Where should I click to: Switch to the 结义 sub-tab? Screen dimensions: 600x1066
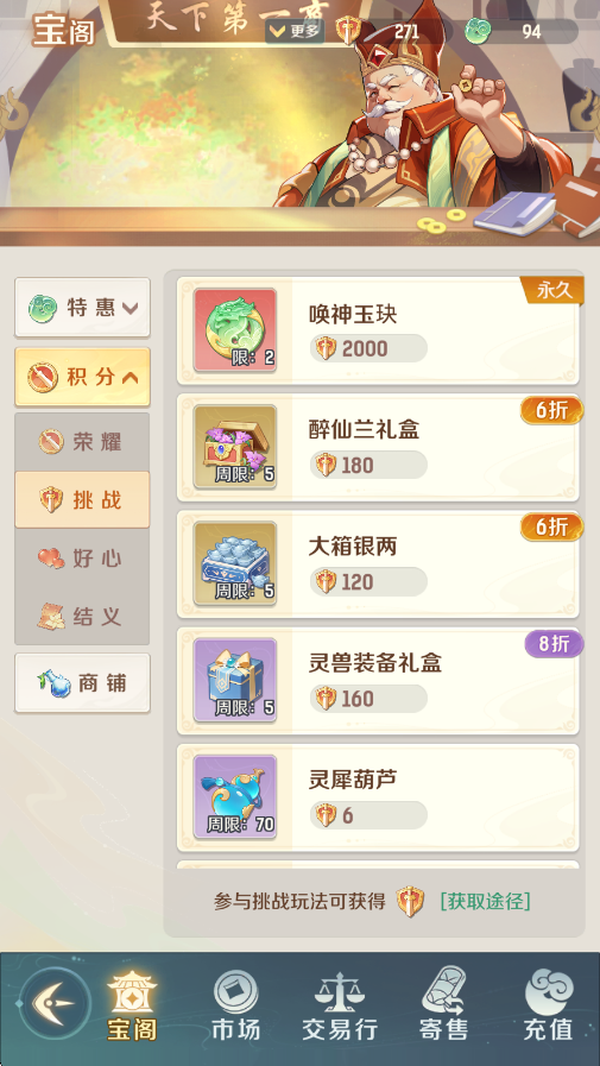tap(82, 616)
